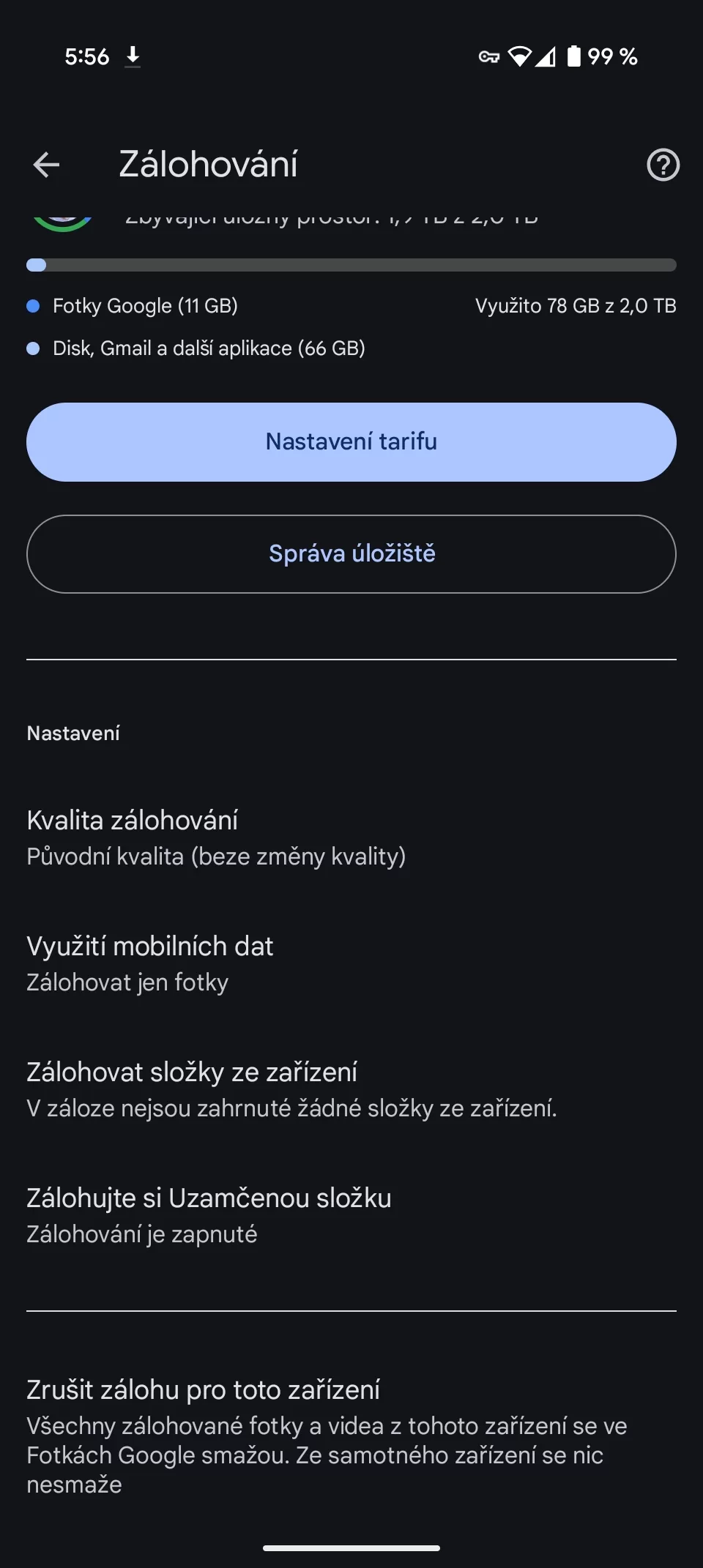Choose Zrušit zálohu pro toto zařízení
The width and height of the screenshot is (703, 1568).
(x=326, y=1435)
